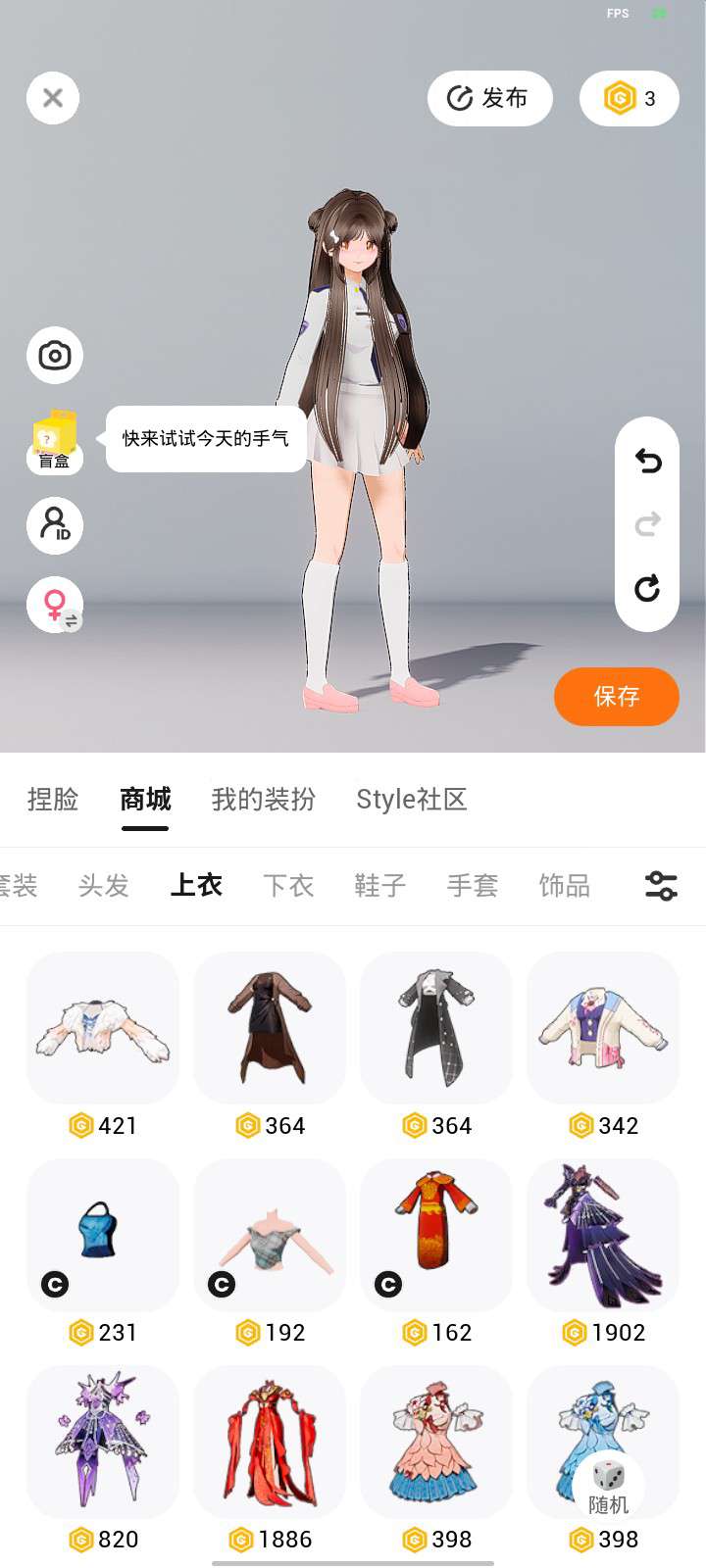Select the 头发 category
Screen dimensions: 706x1568
point(104,886)
